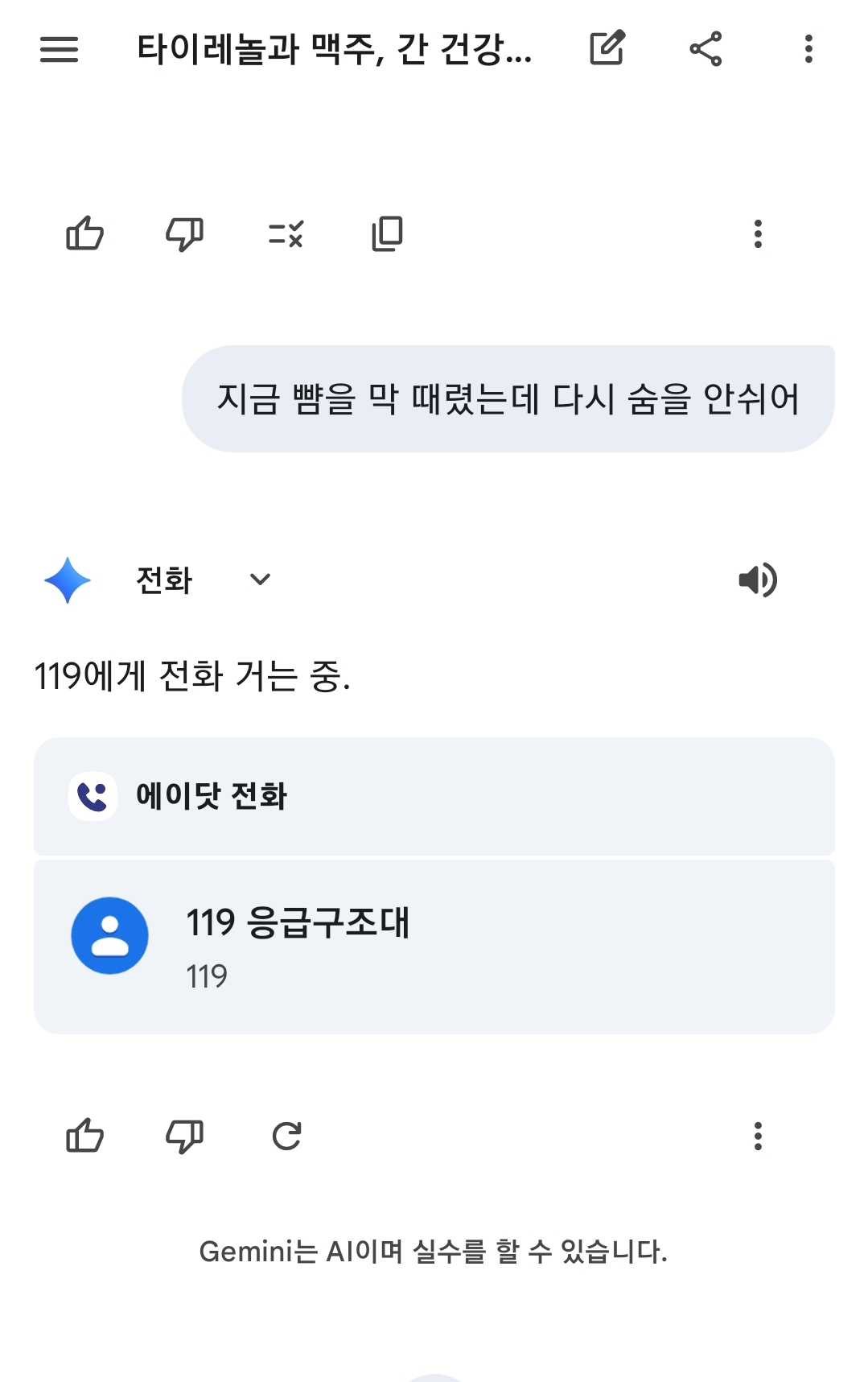Screen dimensions: 868x1382
Task: Open more options for the previous response
Action: (x=757, y=234)
